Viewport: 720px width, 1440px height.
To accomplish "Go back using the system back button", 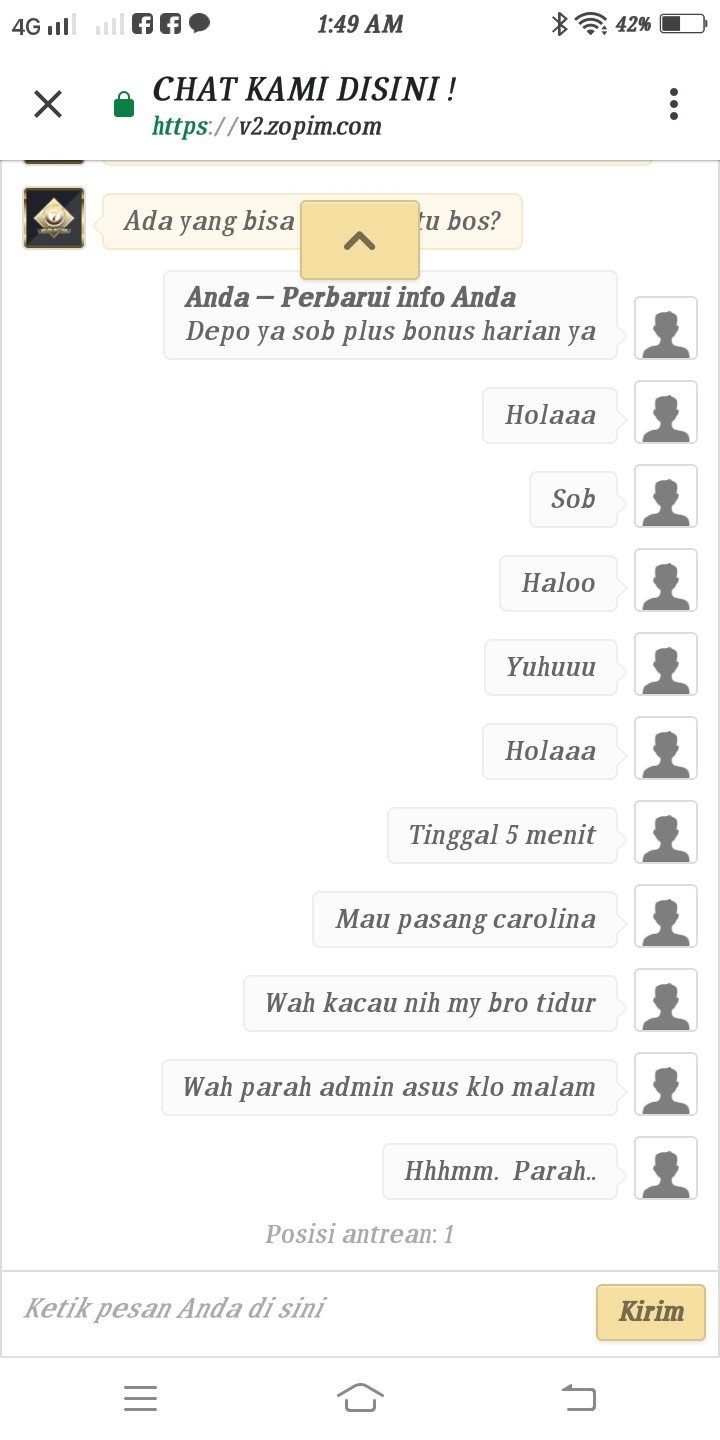I will coord(579,1397).
